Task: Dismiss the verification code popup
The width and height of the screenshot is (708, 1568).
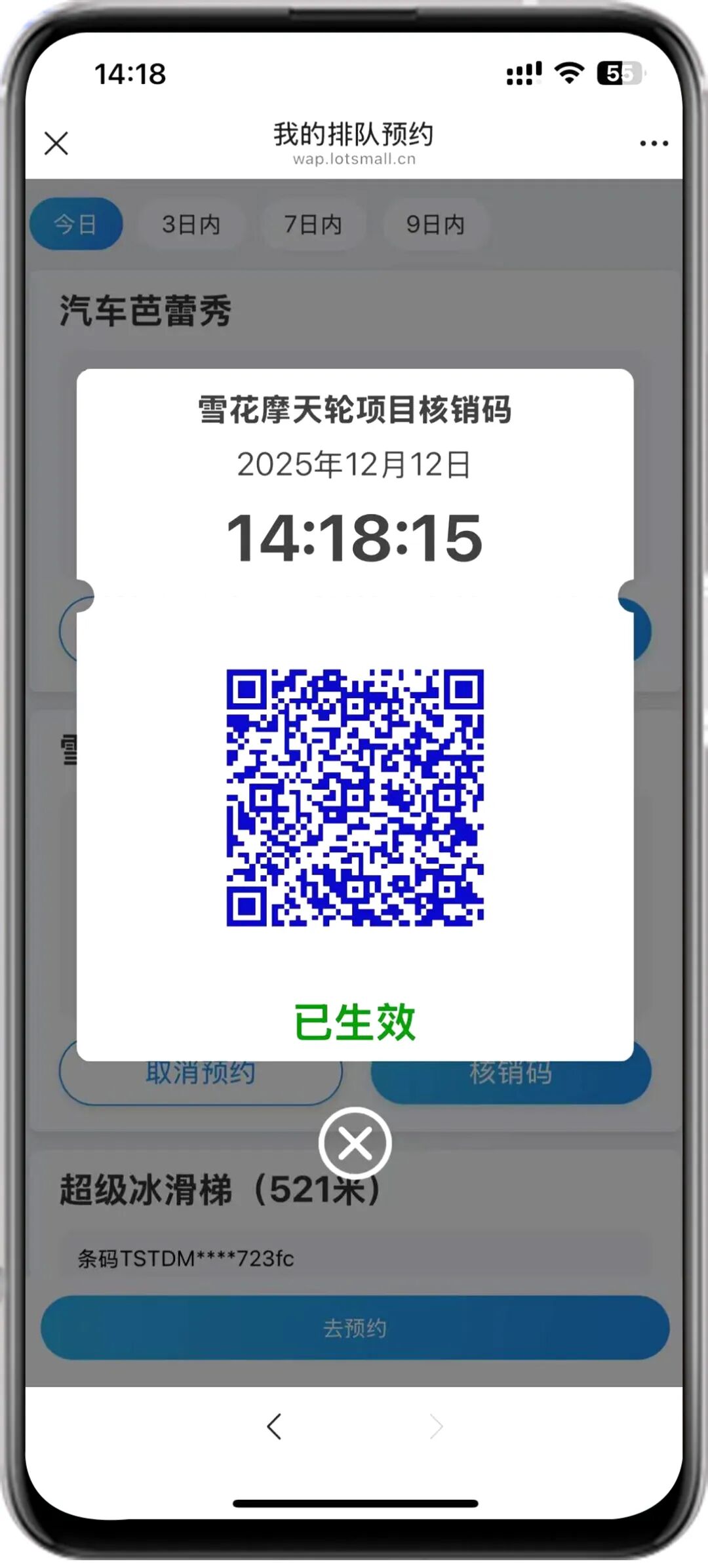Action: [355, 1144]
